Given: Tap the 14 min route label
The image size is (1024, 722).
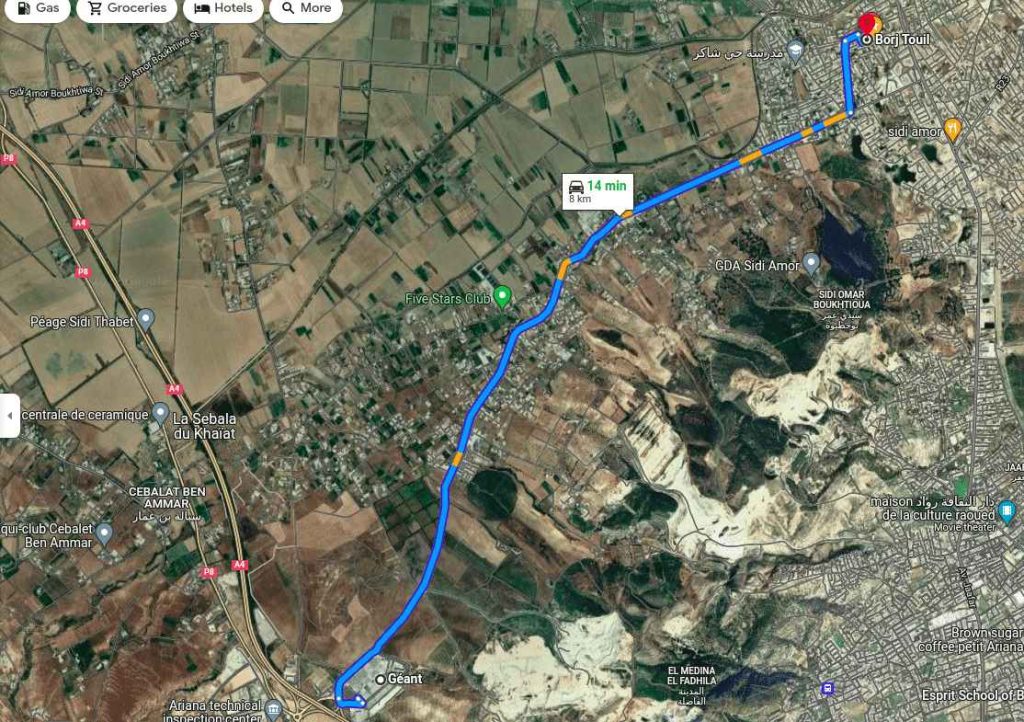Looking at the screenshot, I should point(597,190).
